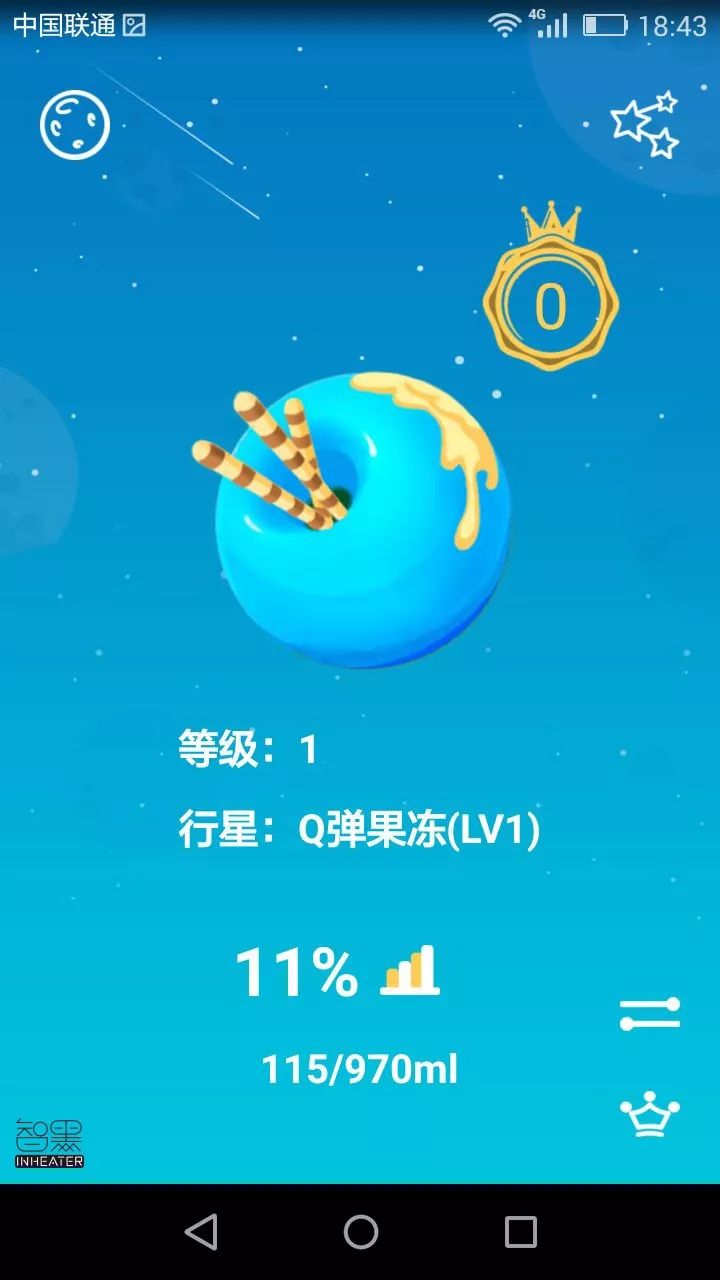The image size is (720, 1280).
Task: Open the stars icon at top right
Action: pyautogui.click(x=645, y=125)
